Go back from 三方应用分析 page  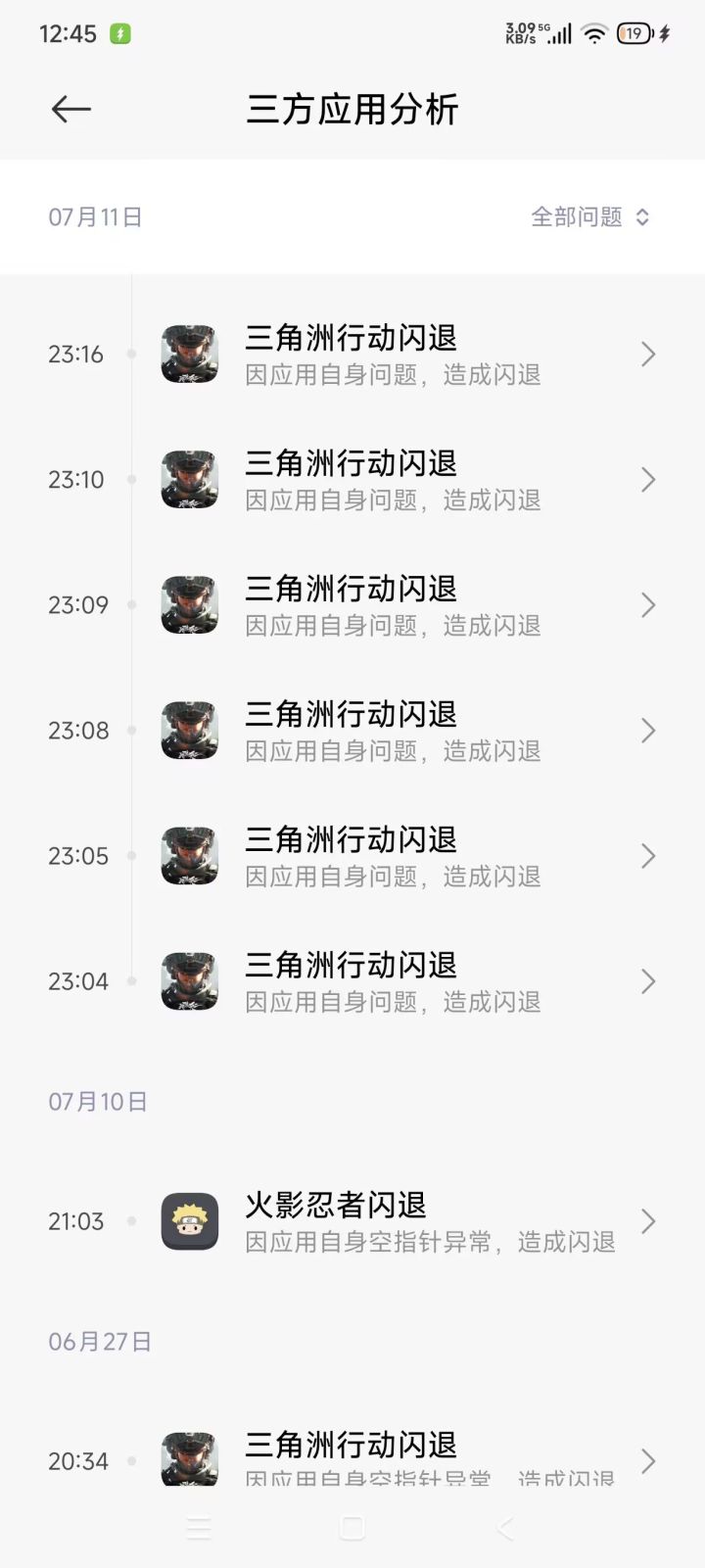(70, 109)
